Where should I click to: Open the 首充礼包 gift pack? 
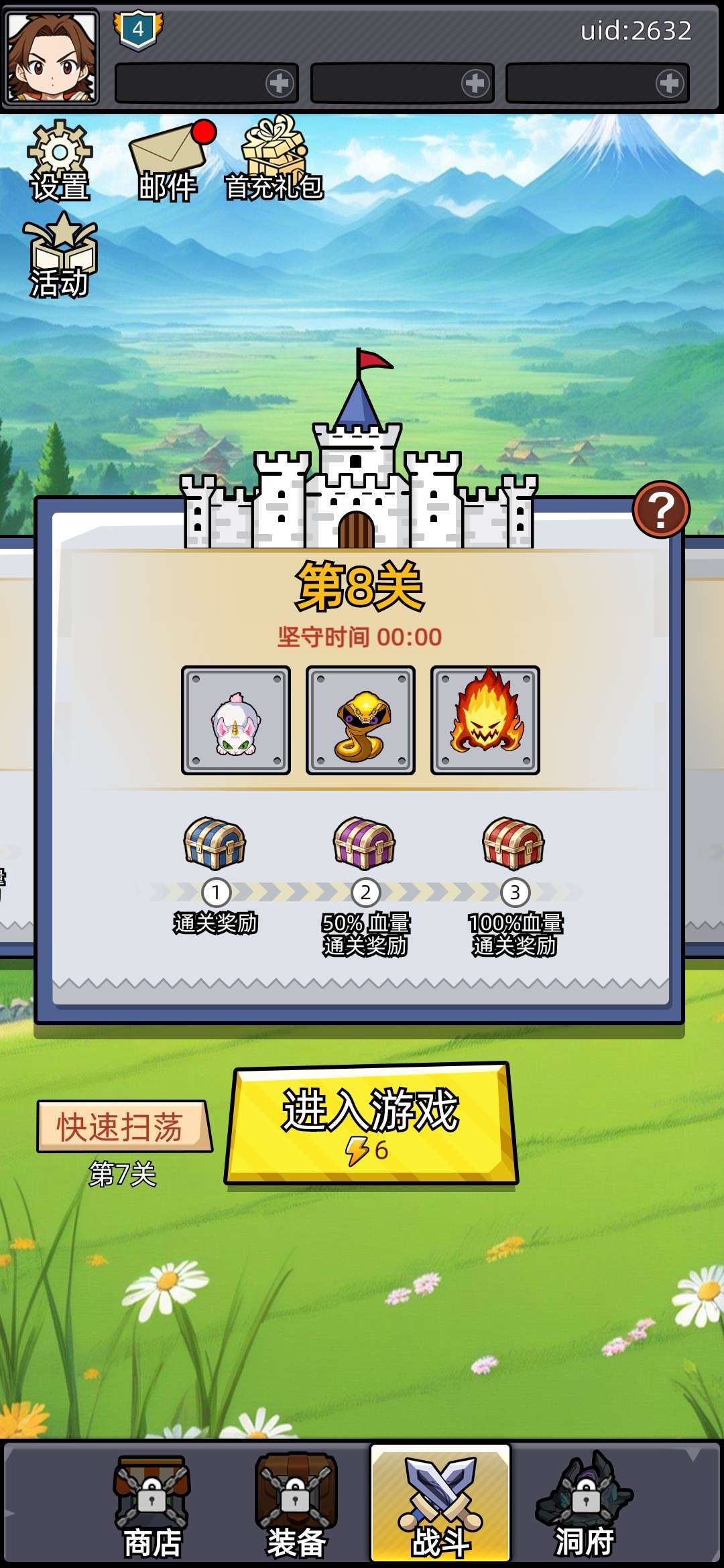pyautogui.click(x=274, y=159)
